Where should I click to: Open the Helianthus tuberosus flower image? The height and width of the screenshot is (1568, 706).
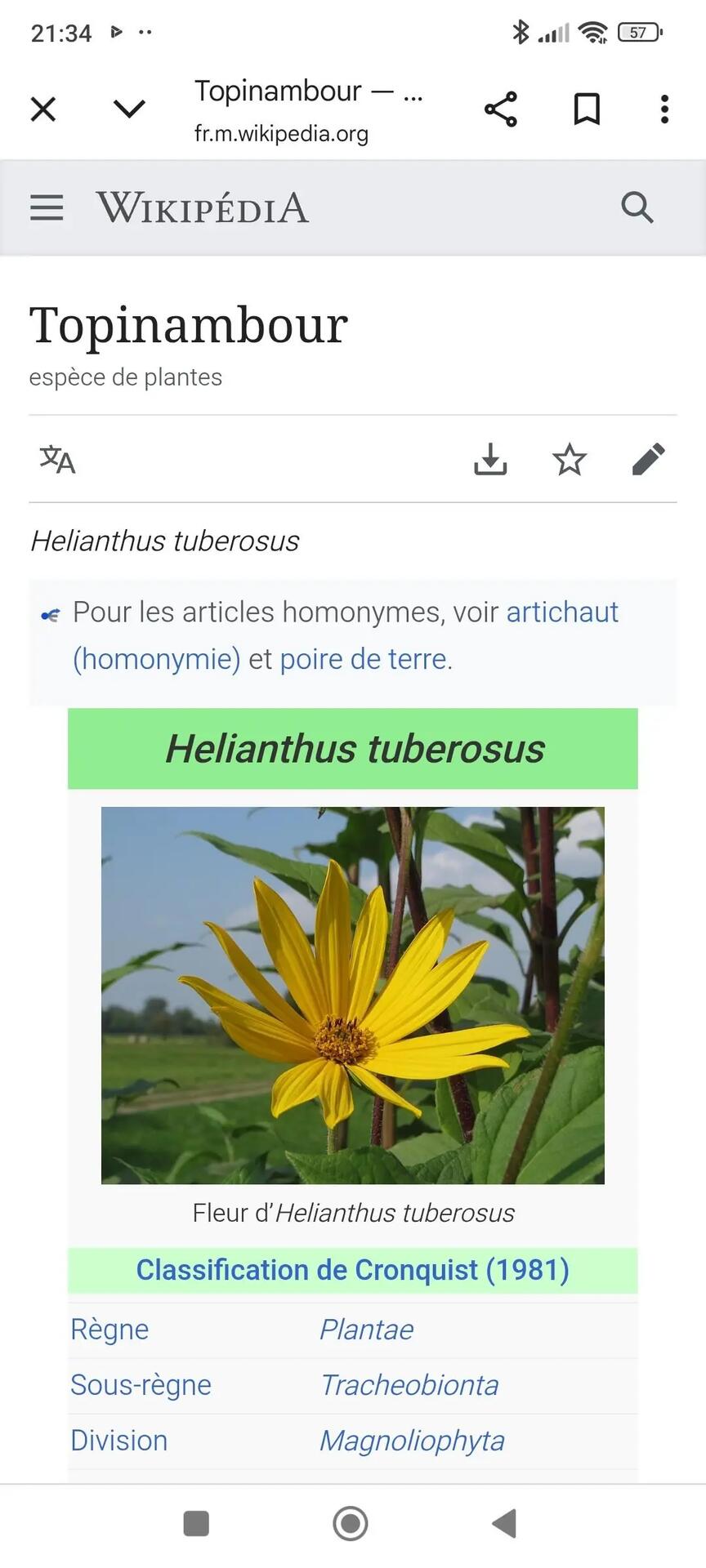(x=353, y=995)
